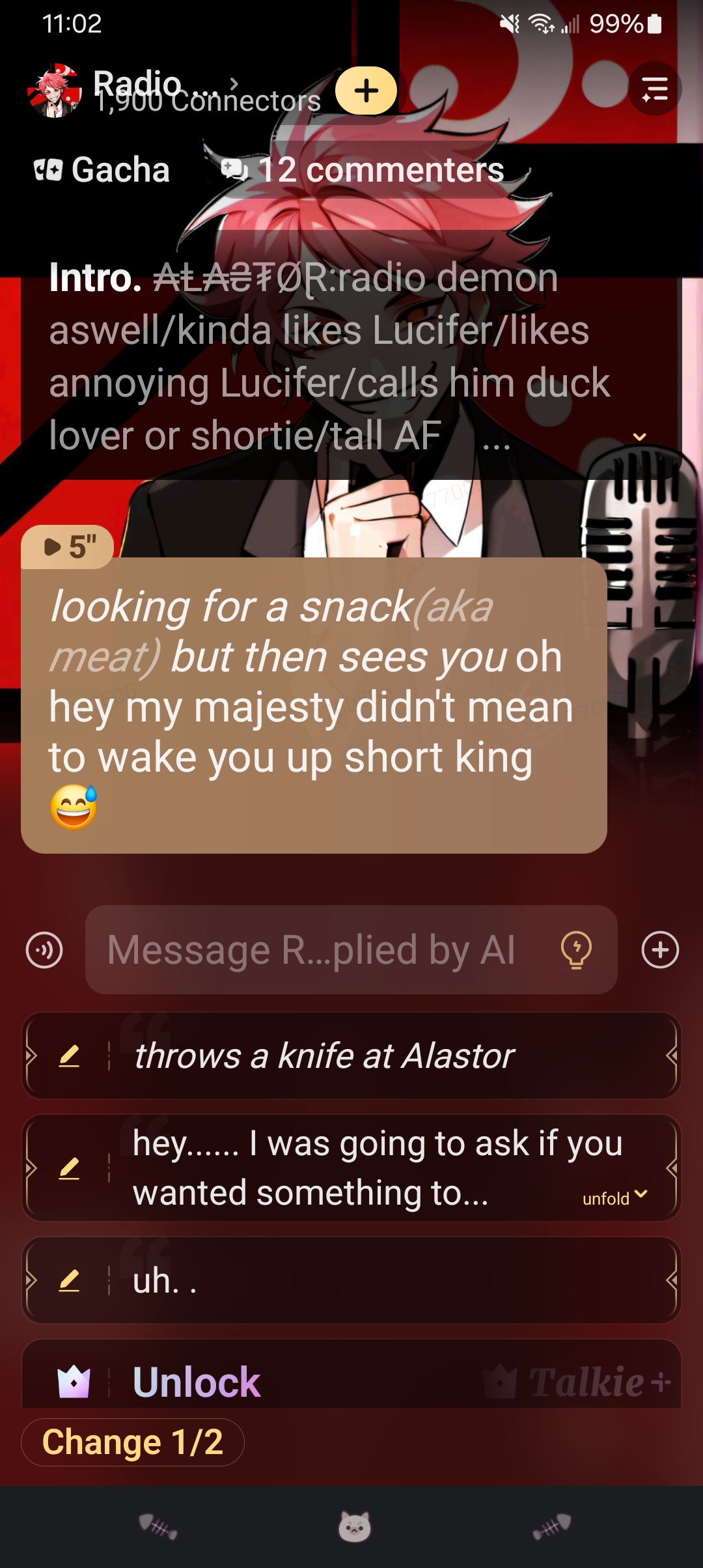The width and height of the screenshot is (703, 1568).
Task: Tap the voice input icon
Action: coord(44,950)
